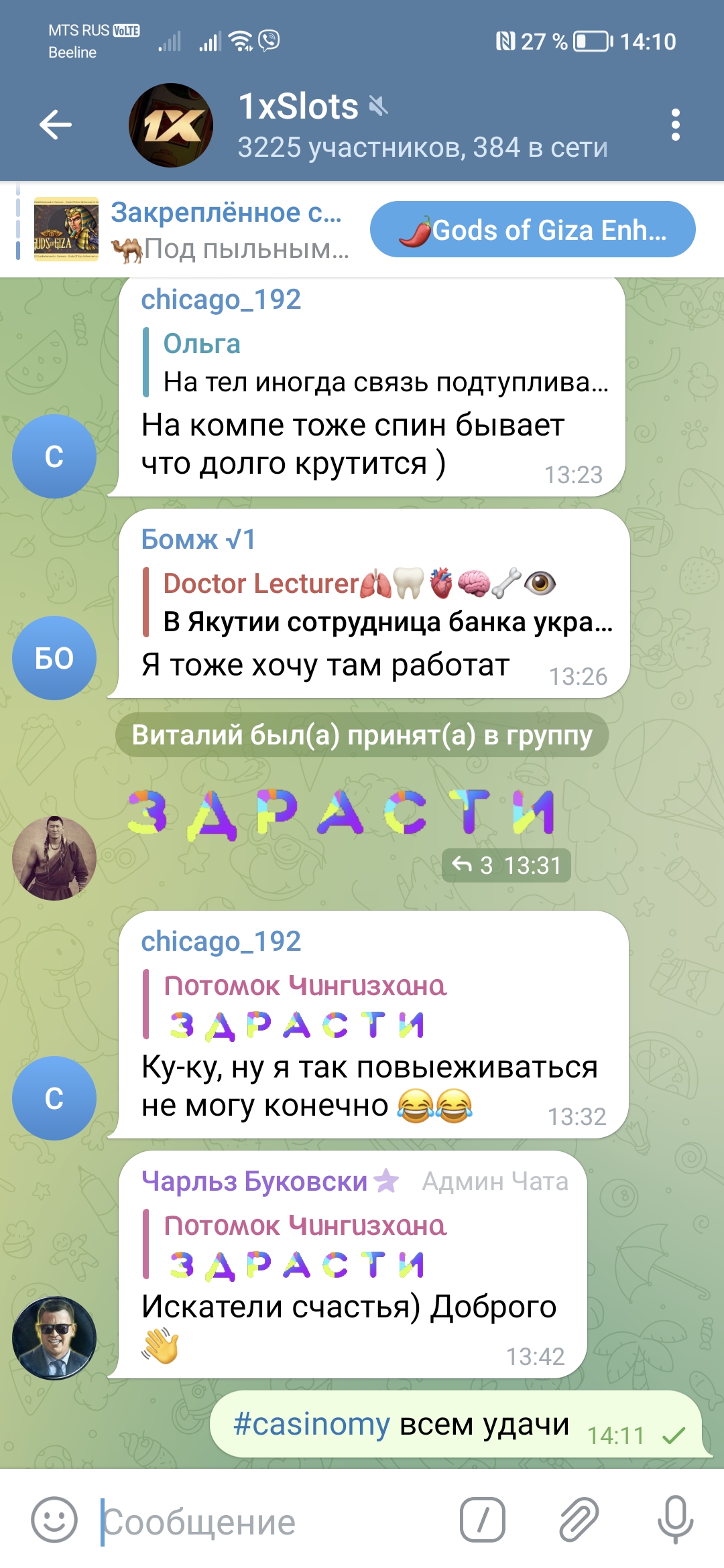Open the emoji picker

[x=54, y=1520]
